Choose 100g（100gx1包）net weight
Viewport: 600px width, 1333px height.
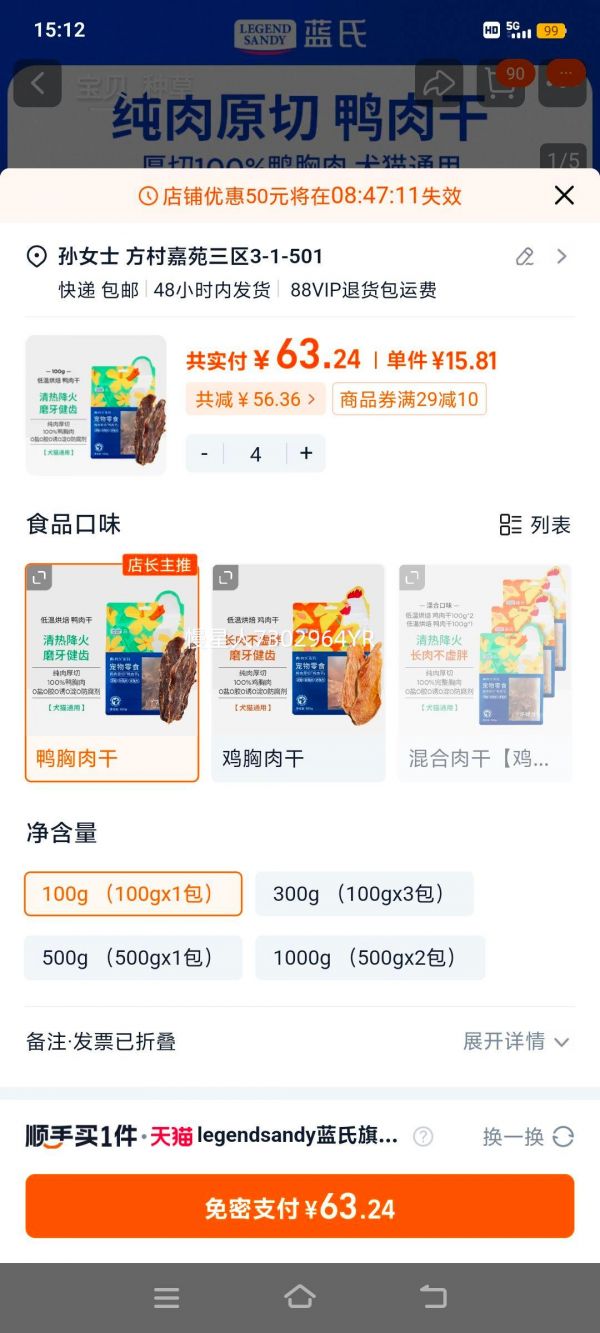coord(133,894)
